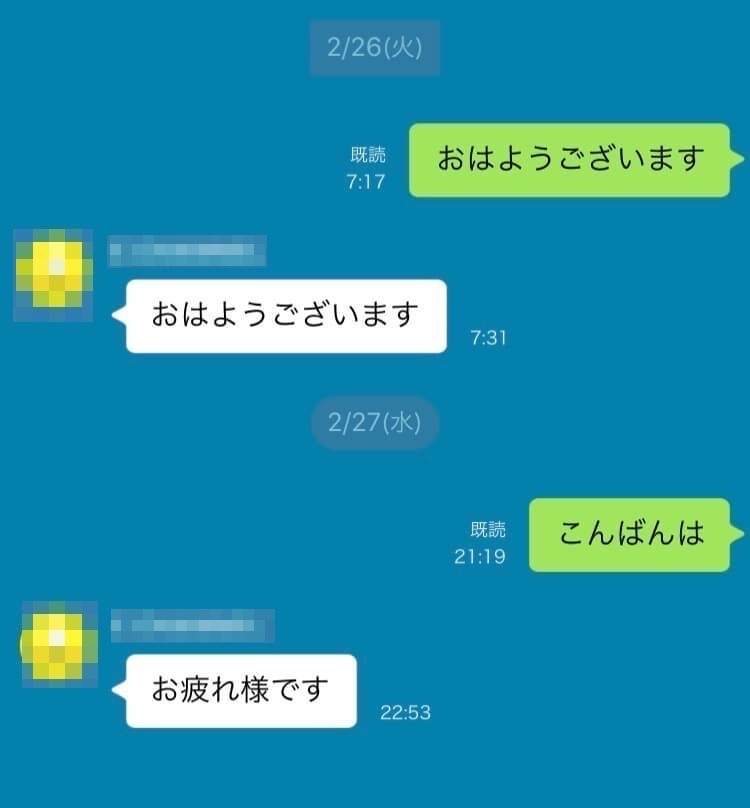Tap the friend's avatar next to お疲れ様です message
Screen dimensions: 750x808
55,645
